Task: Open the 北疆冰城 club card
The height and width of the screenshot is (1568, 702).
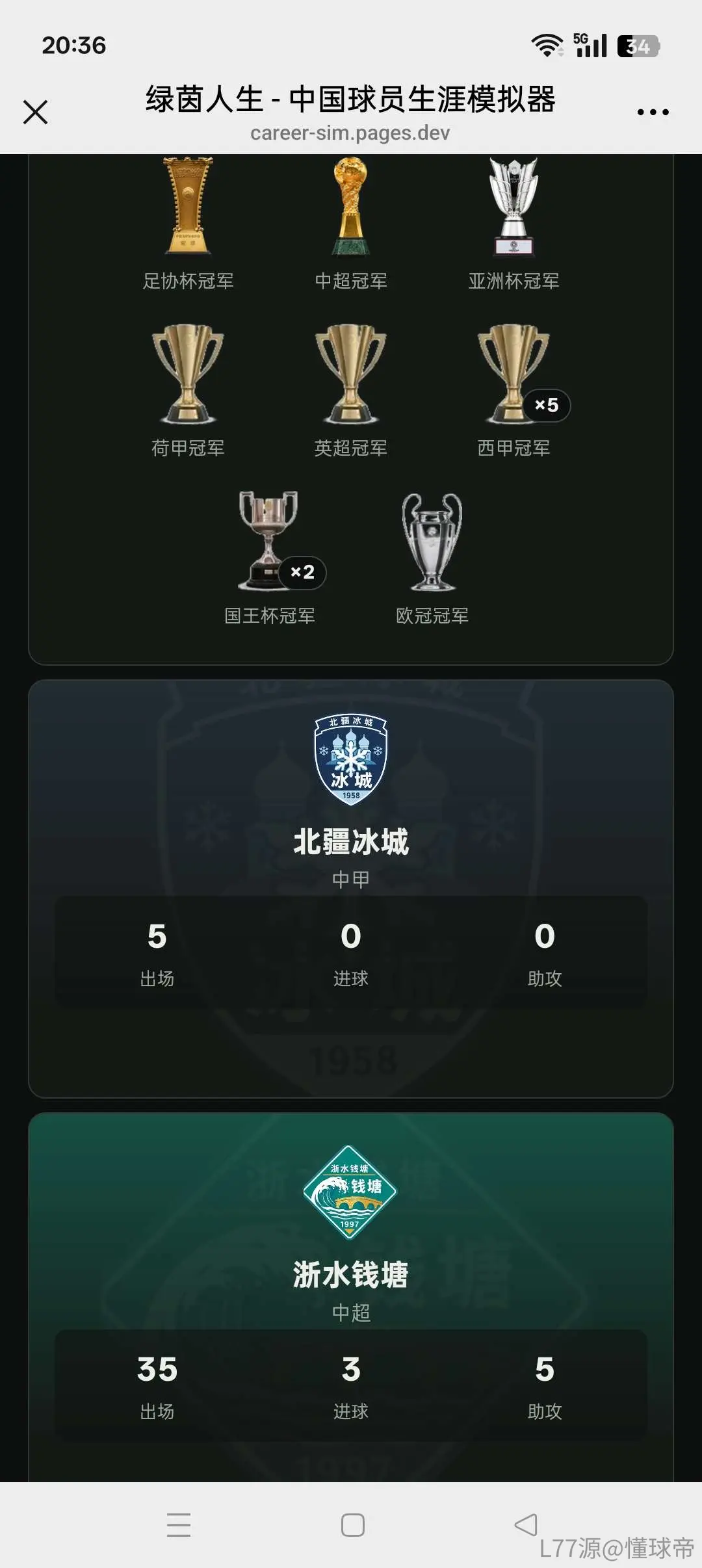Action: [x=351, y=889]
